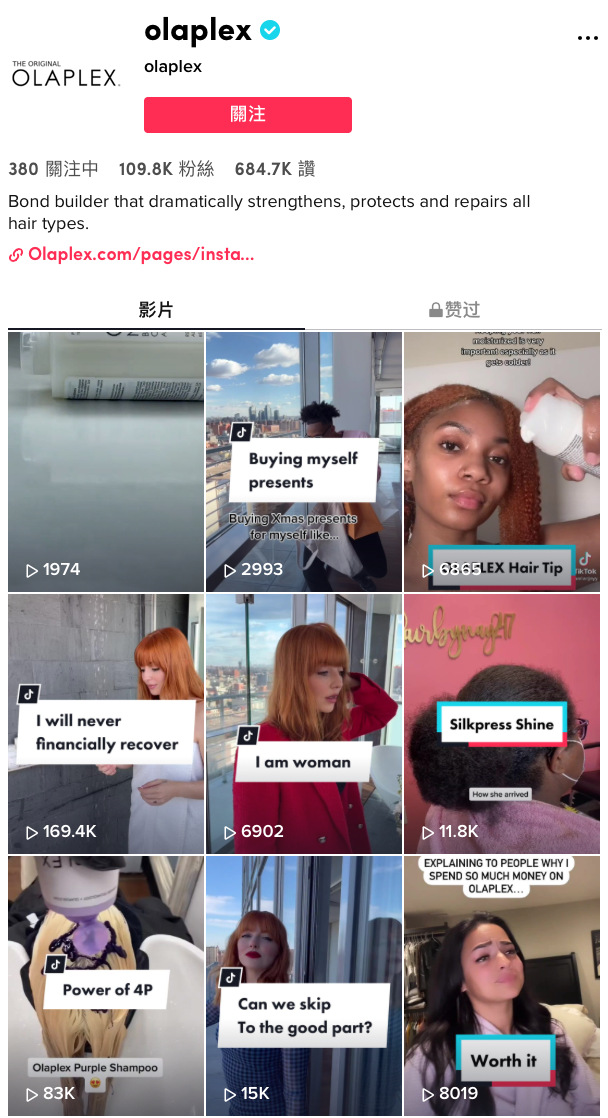Play 'Can we skip To the good part?' video
Viewport: 608px width, 1118px height.
click(303, 985)
